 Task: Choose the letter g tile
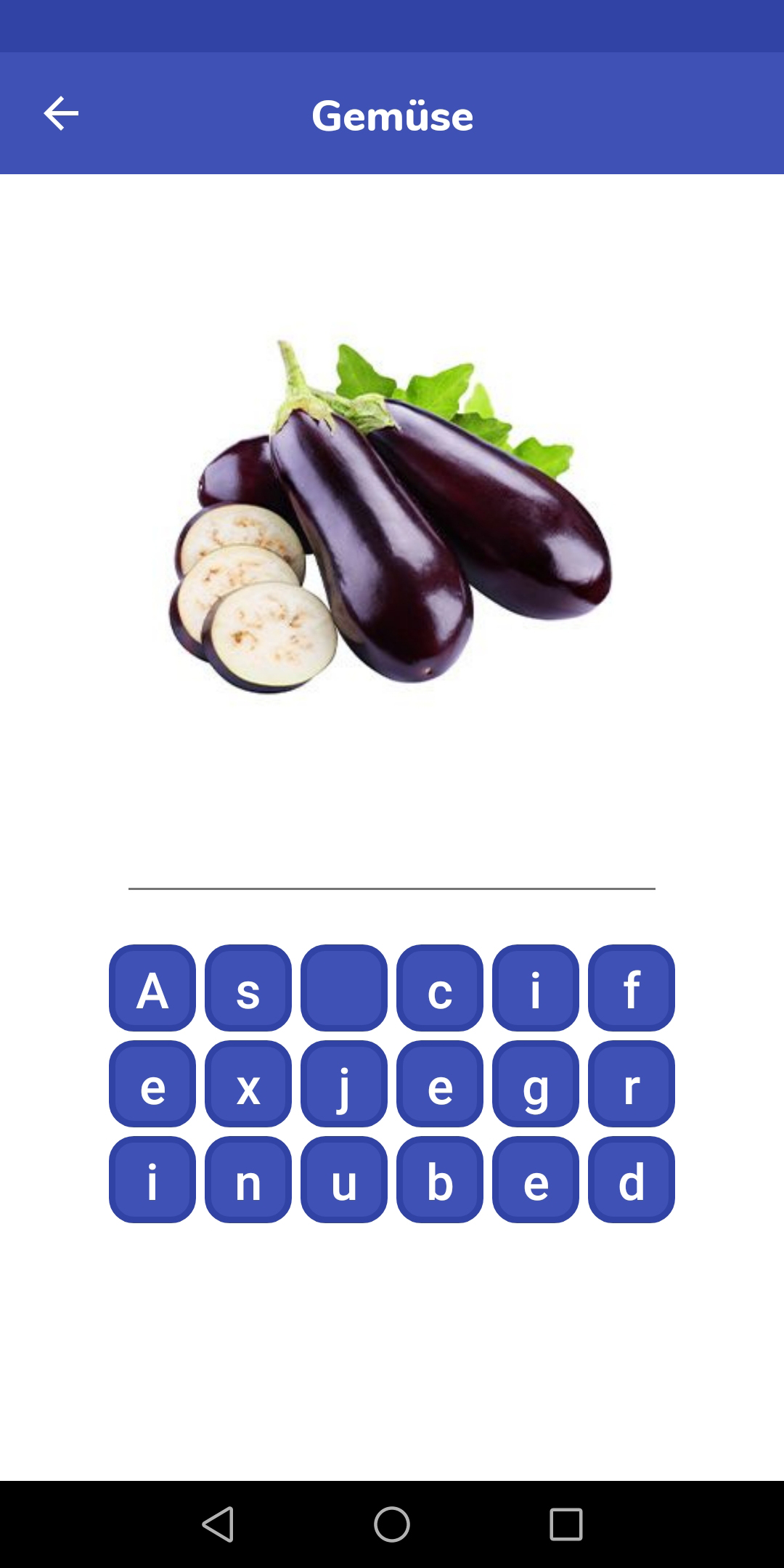click(536, 1084)
